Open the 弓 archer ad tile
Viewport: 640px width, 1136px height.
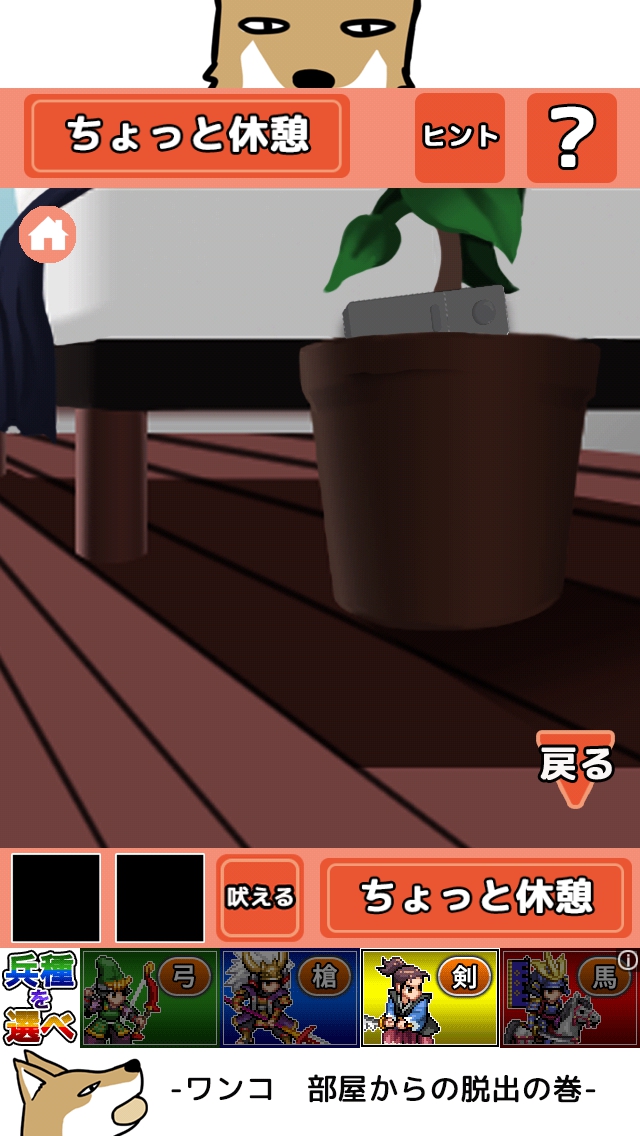149,997
